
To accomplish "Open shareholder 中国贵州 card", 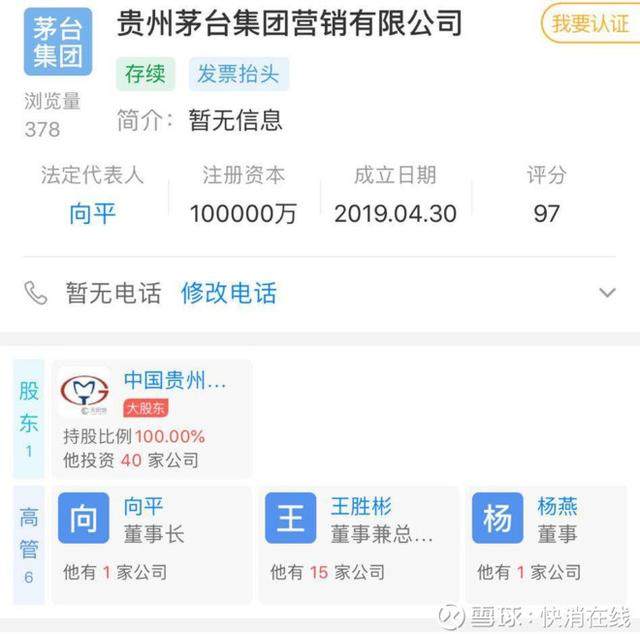I will 152,418.
